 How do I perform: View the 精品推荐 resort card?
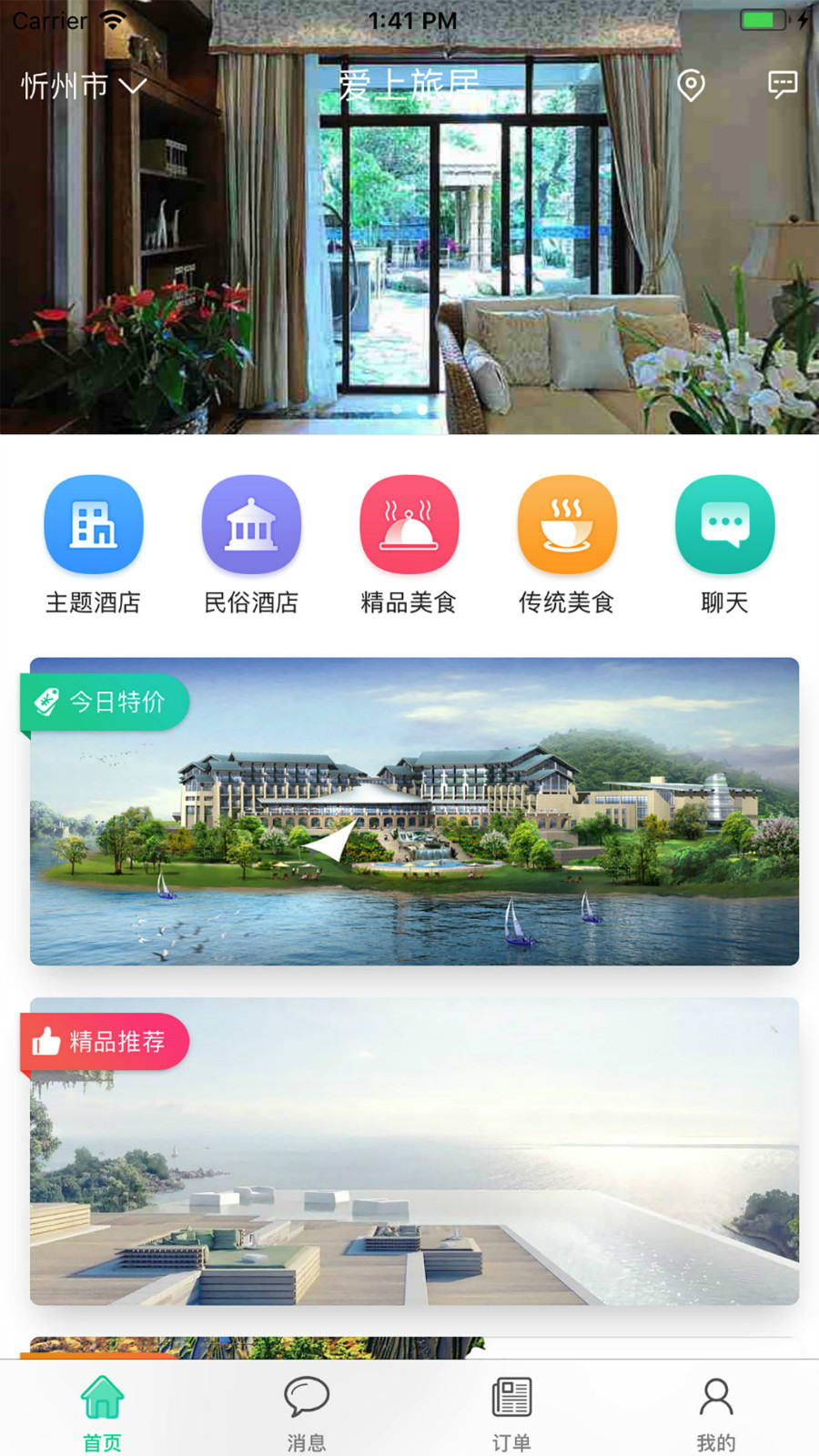coord(414,1152)
